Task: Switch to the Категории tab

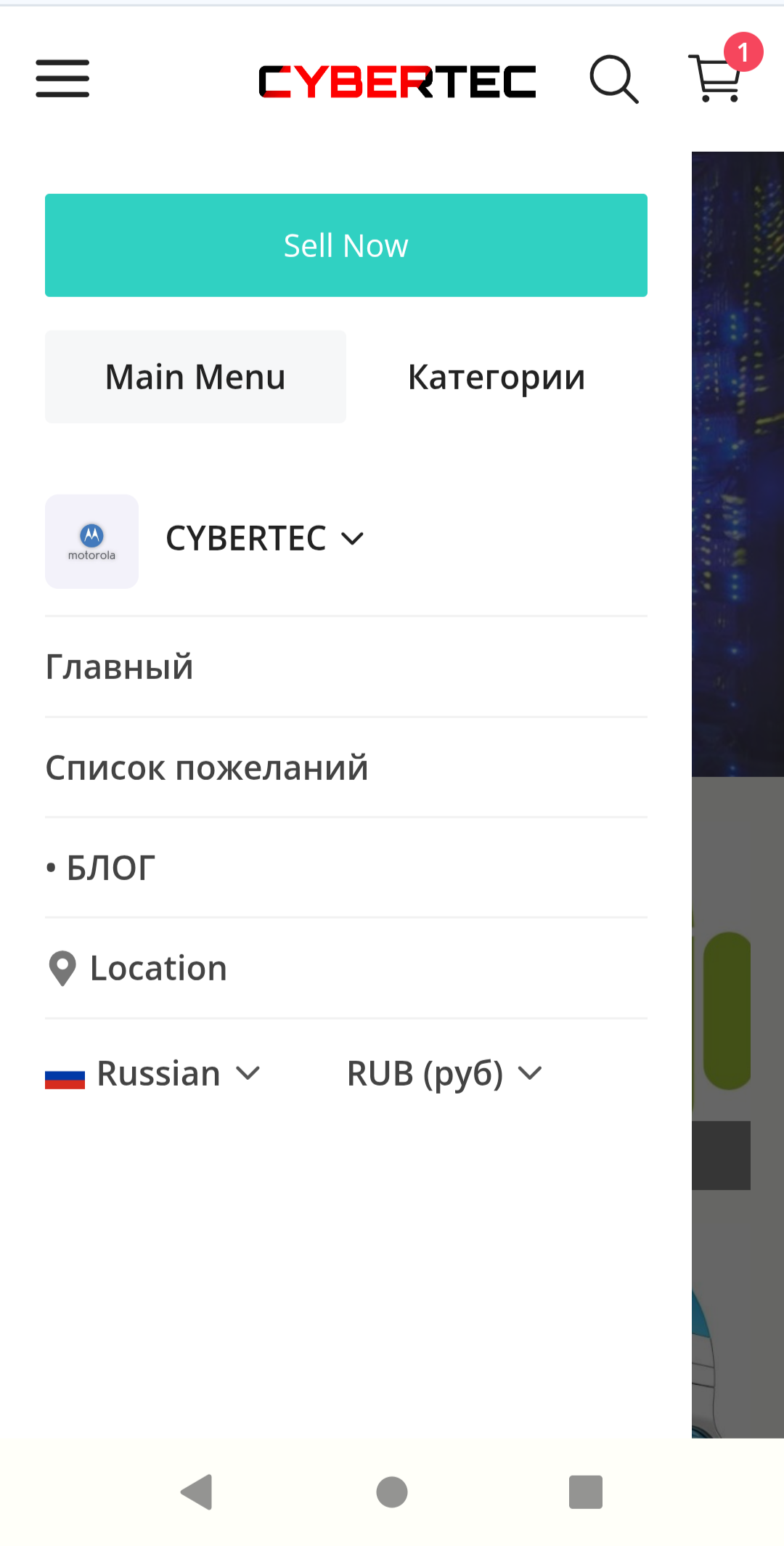Action: click(497, 377)
